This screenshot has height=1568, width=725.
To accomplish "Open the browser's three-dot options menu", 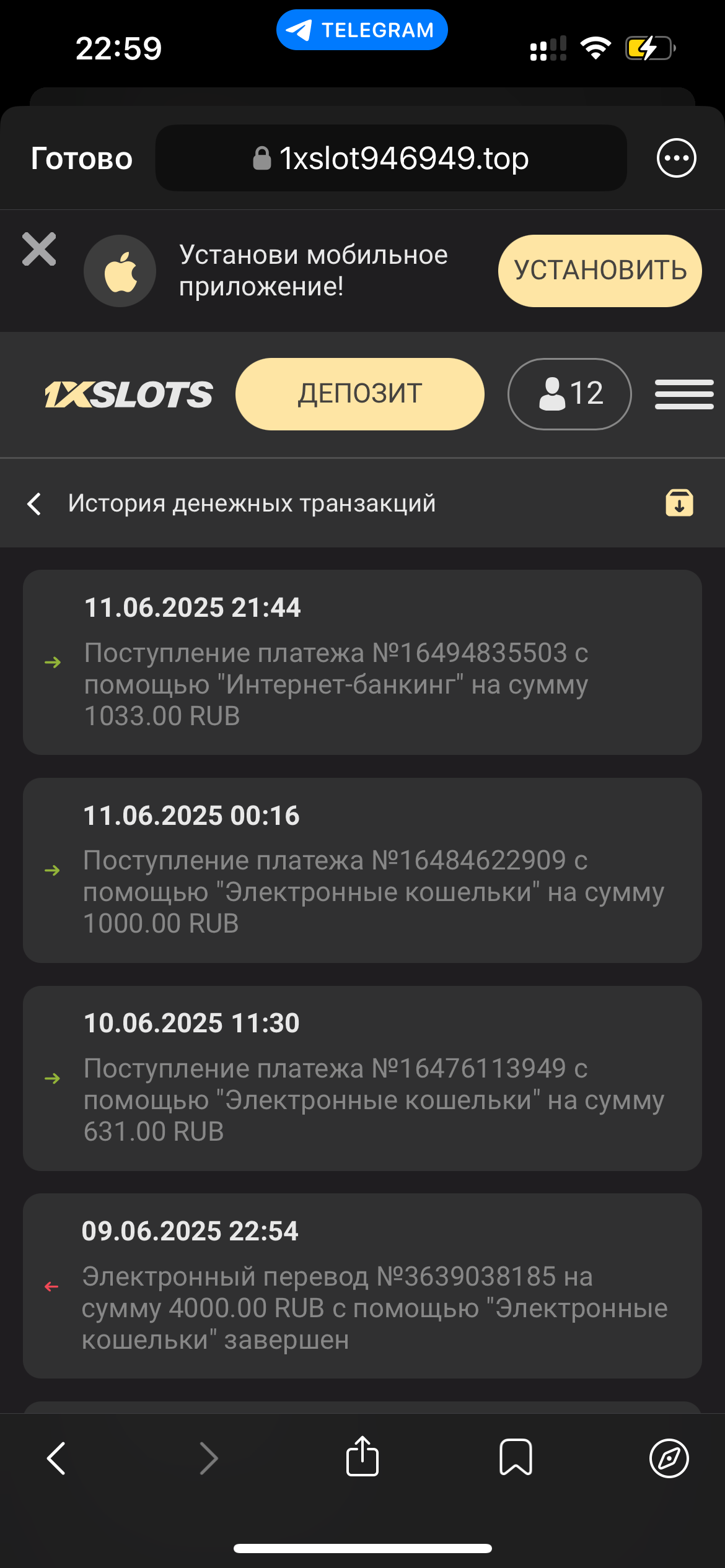I will tap(676, 158).
